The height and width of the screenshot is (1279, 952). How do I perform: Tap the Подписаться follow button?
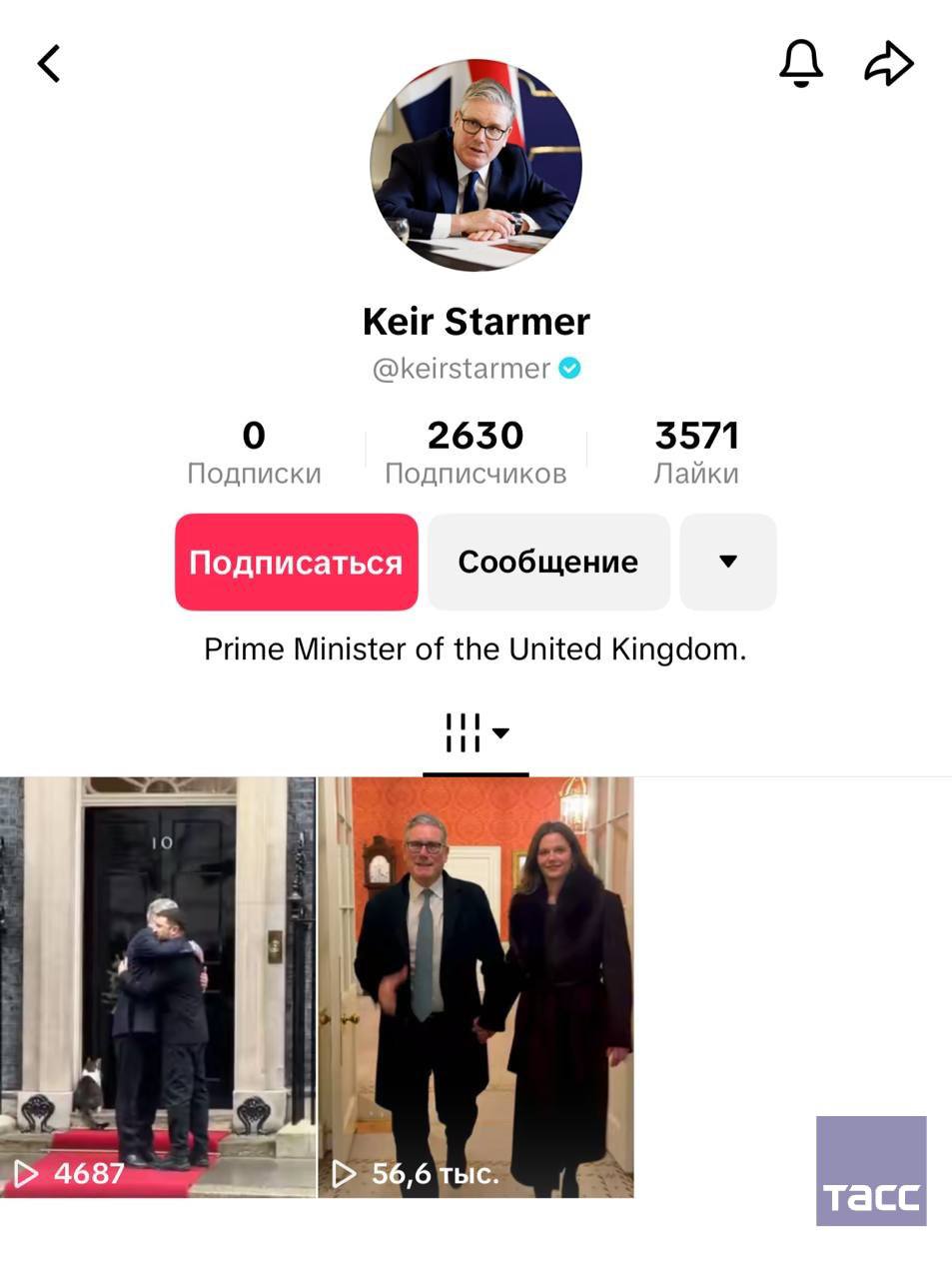point(296,562)
